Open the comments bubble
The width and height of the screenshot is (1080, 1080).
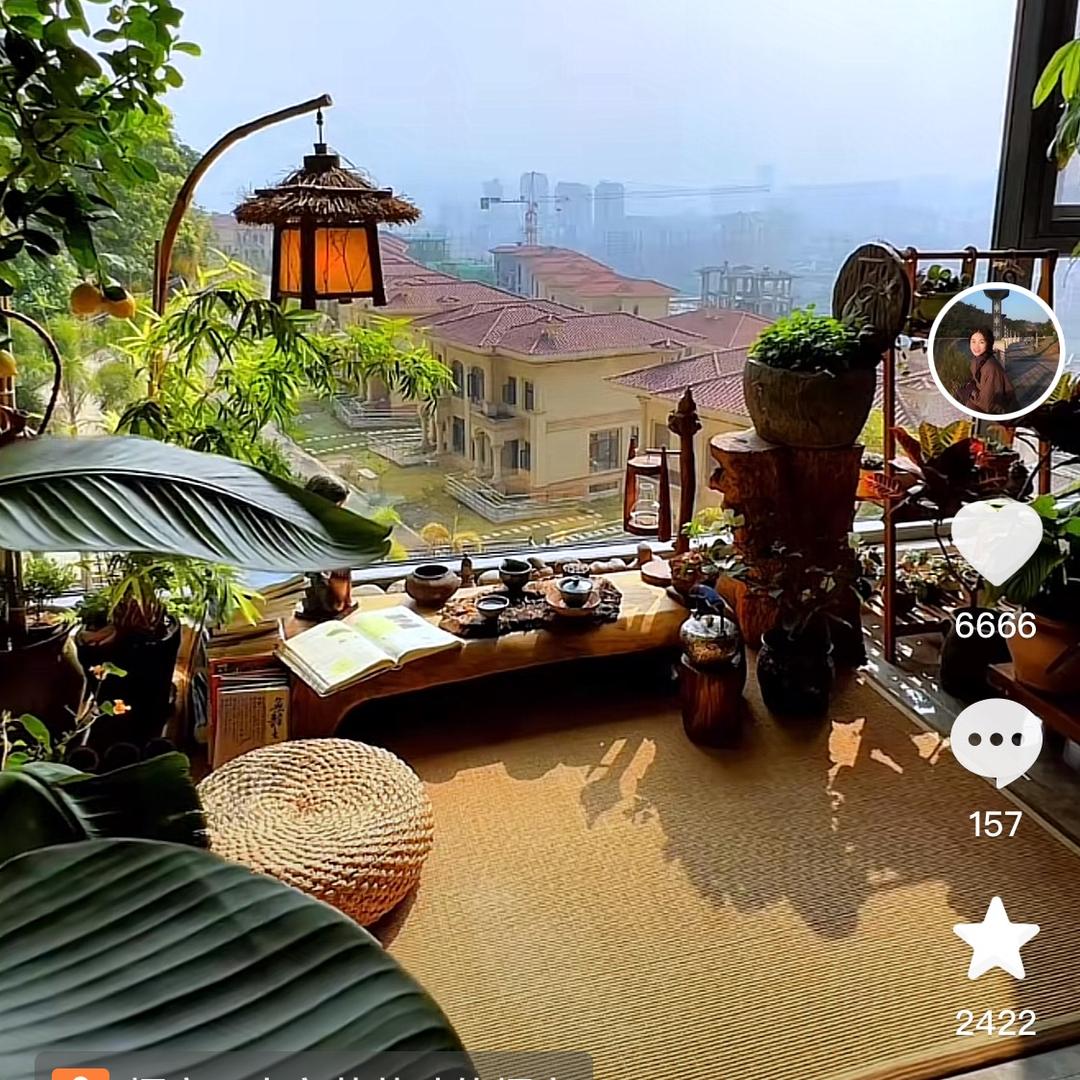pos(996,741)
